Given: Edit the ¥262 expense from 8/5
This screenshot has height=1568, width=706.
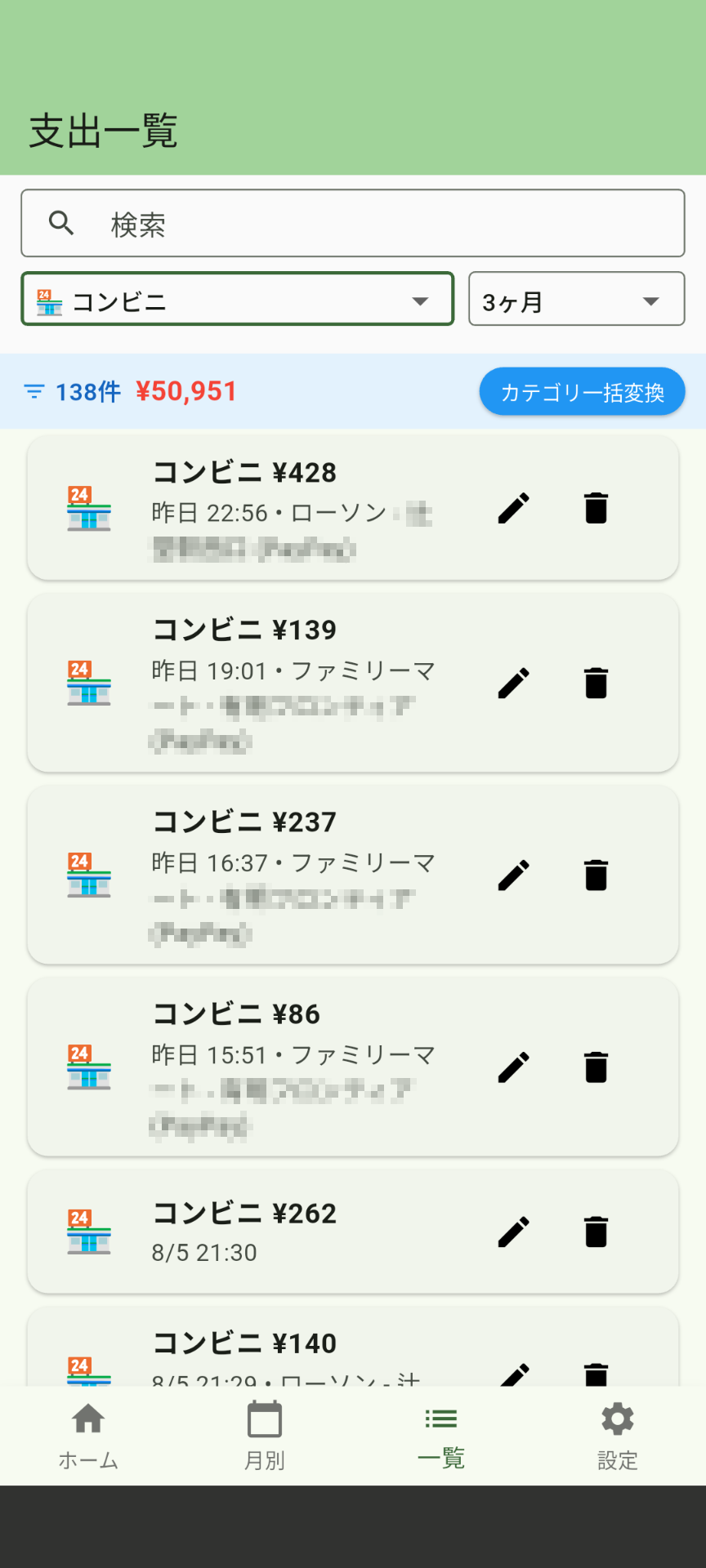Looking at the screenshot, I should point(514,1232).
